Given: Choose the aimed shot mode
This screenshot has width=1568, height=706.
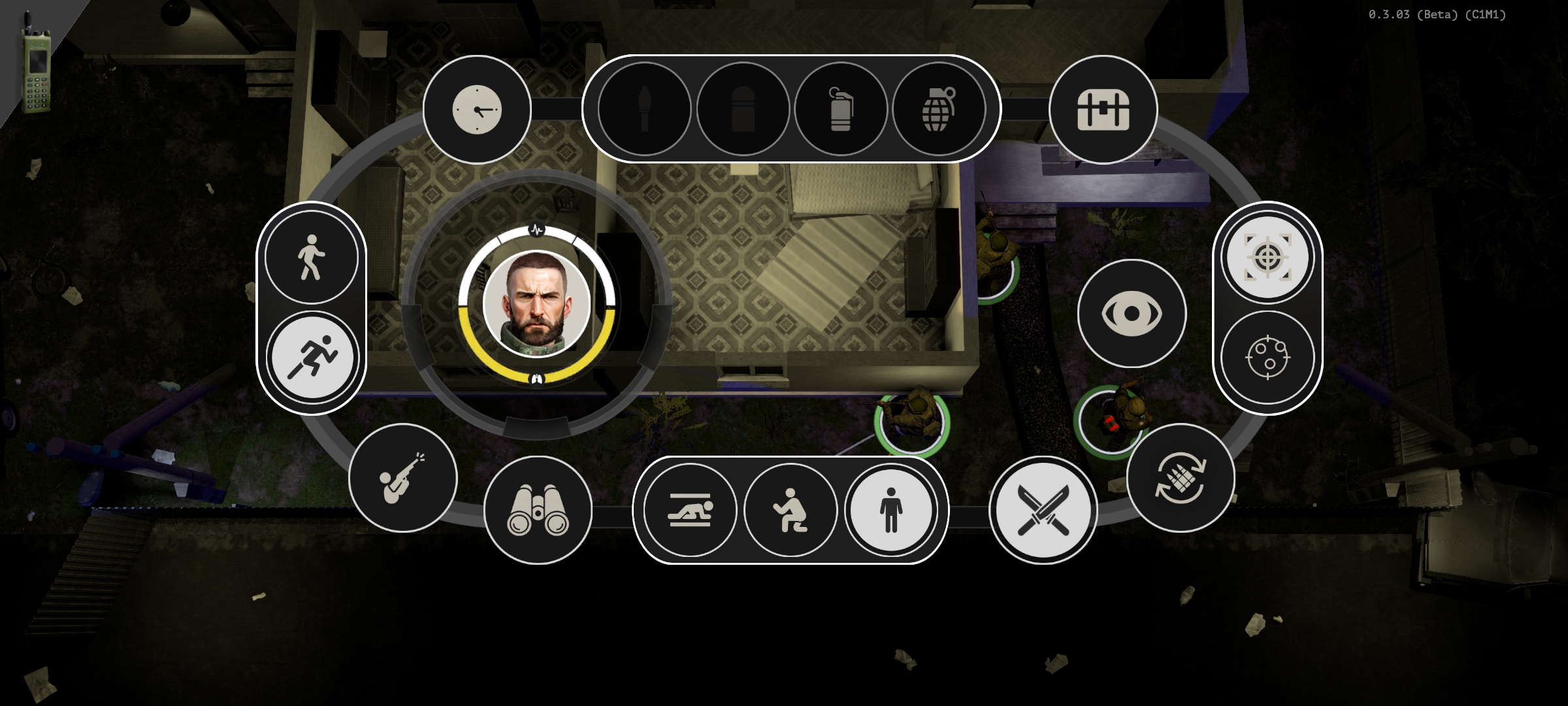Looking at the screenshot, I should (1267, 257).
